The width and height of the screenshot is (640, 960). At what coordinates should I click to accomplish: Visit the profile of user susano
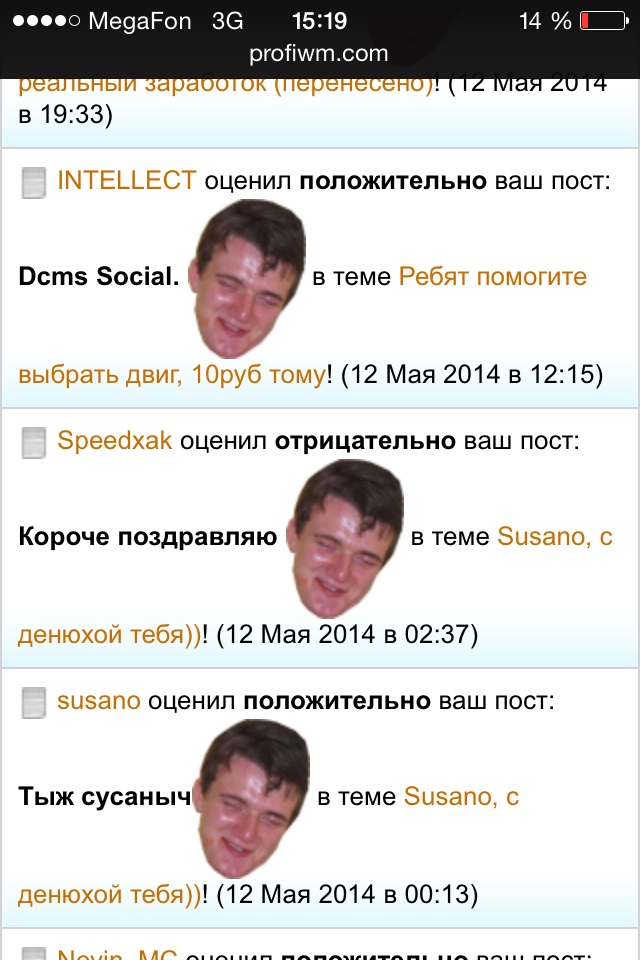[98, 700]
